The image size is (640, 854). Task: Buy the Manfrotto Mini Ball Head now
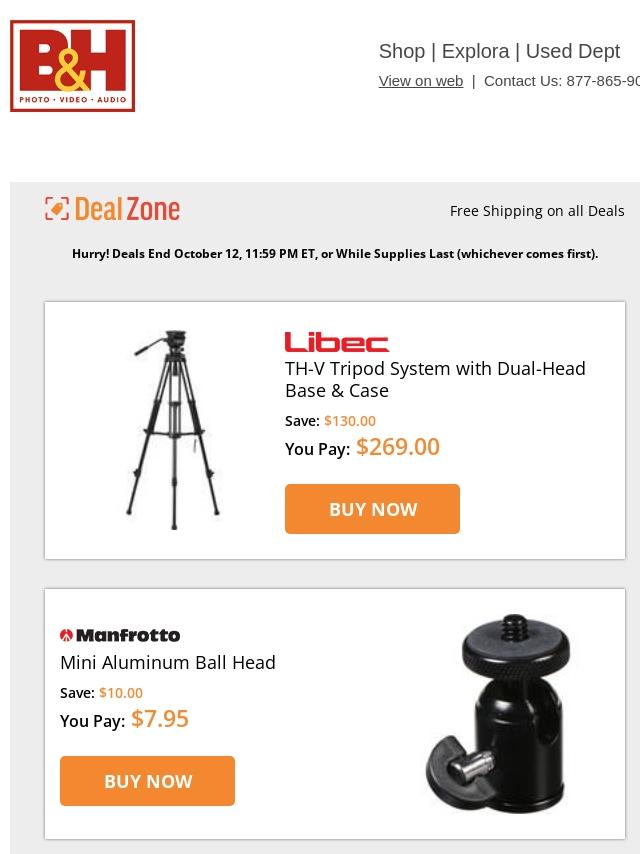[x=147, y=781]
